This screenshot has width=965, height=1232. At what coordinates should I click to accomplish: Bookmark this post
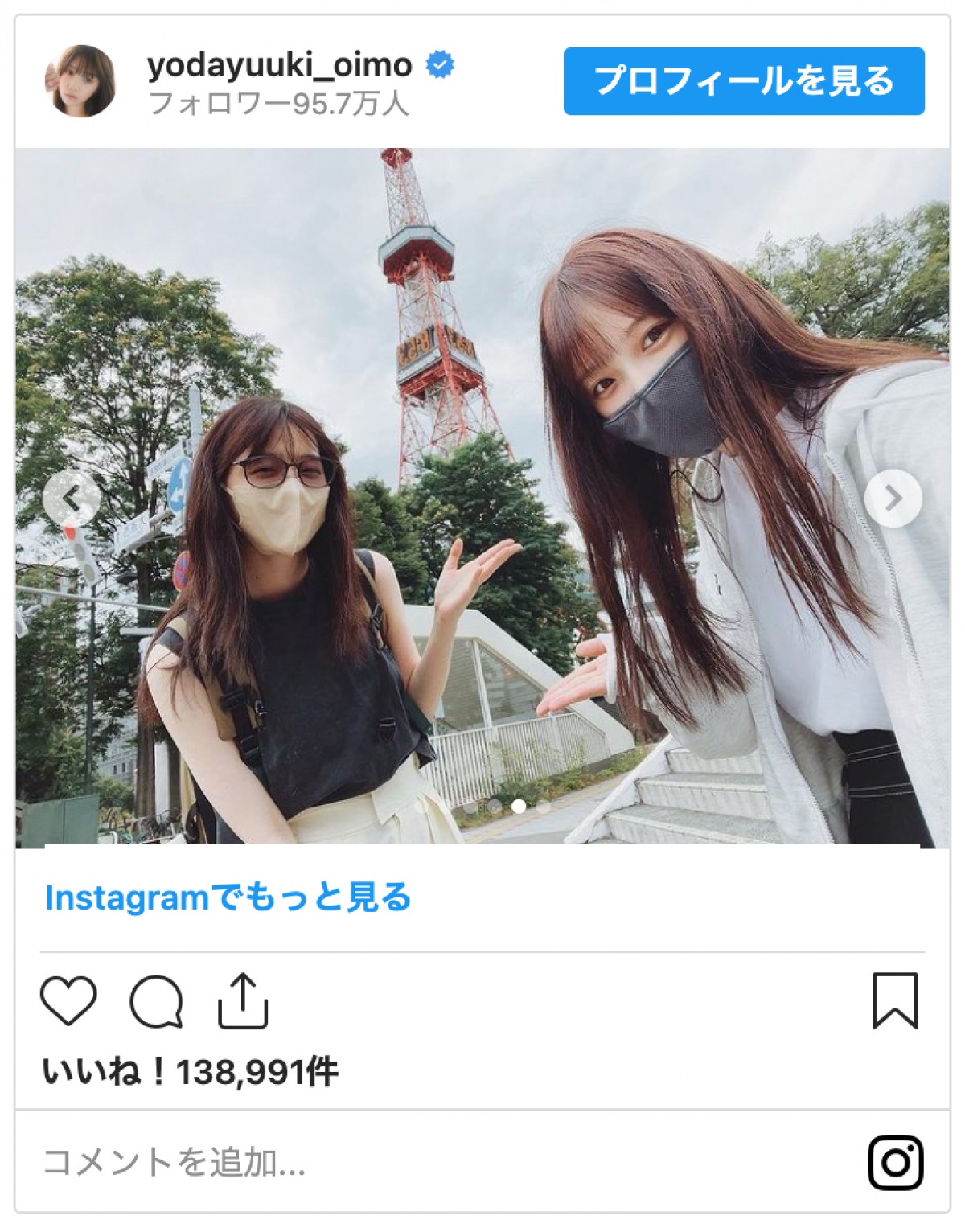(x=895, y=1000)
